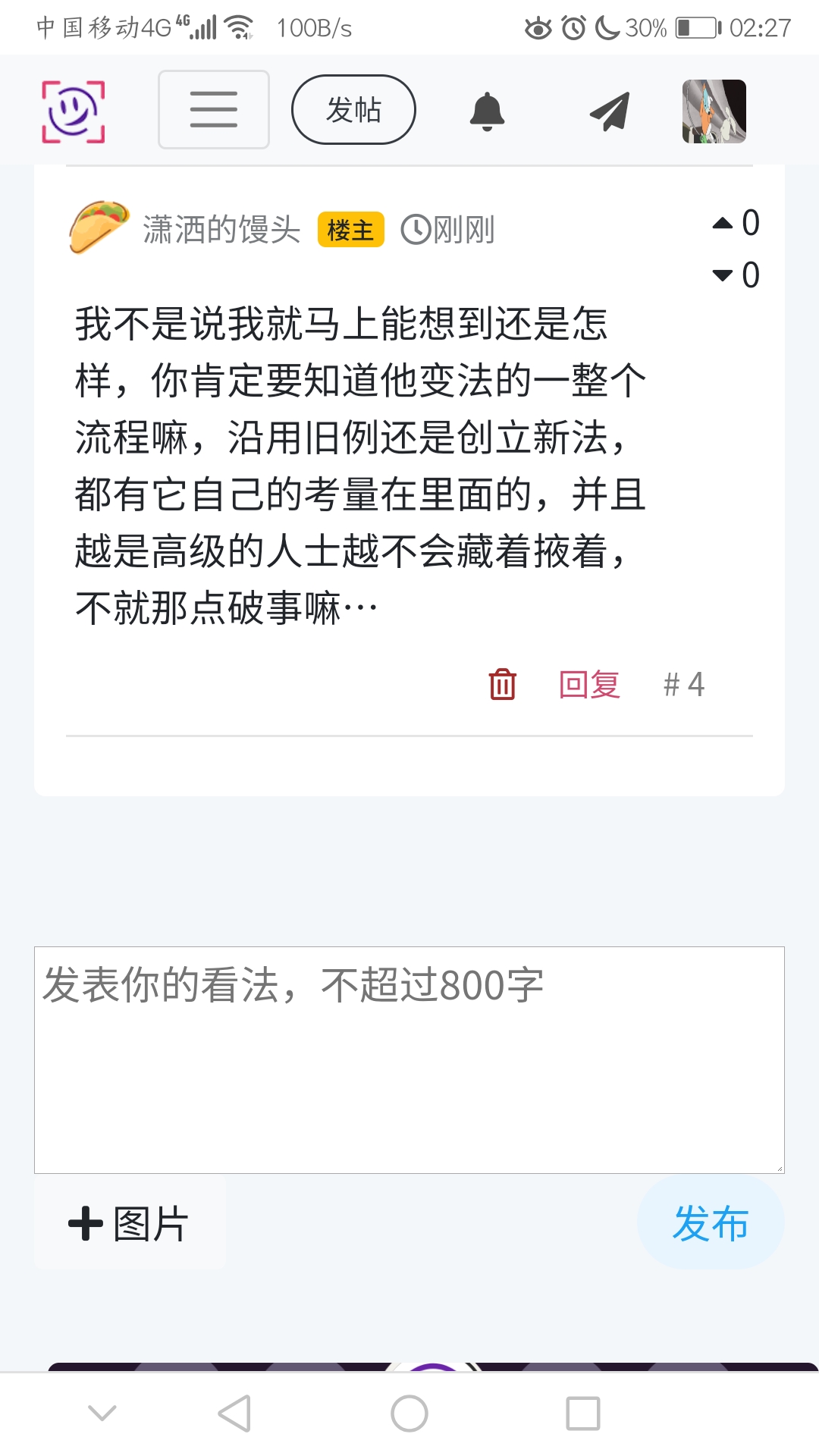The image size is (819, 1456).
Task: Go to the site logo home
Action: click(73, 111)
